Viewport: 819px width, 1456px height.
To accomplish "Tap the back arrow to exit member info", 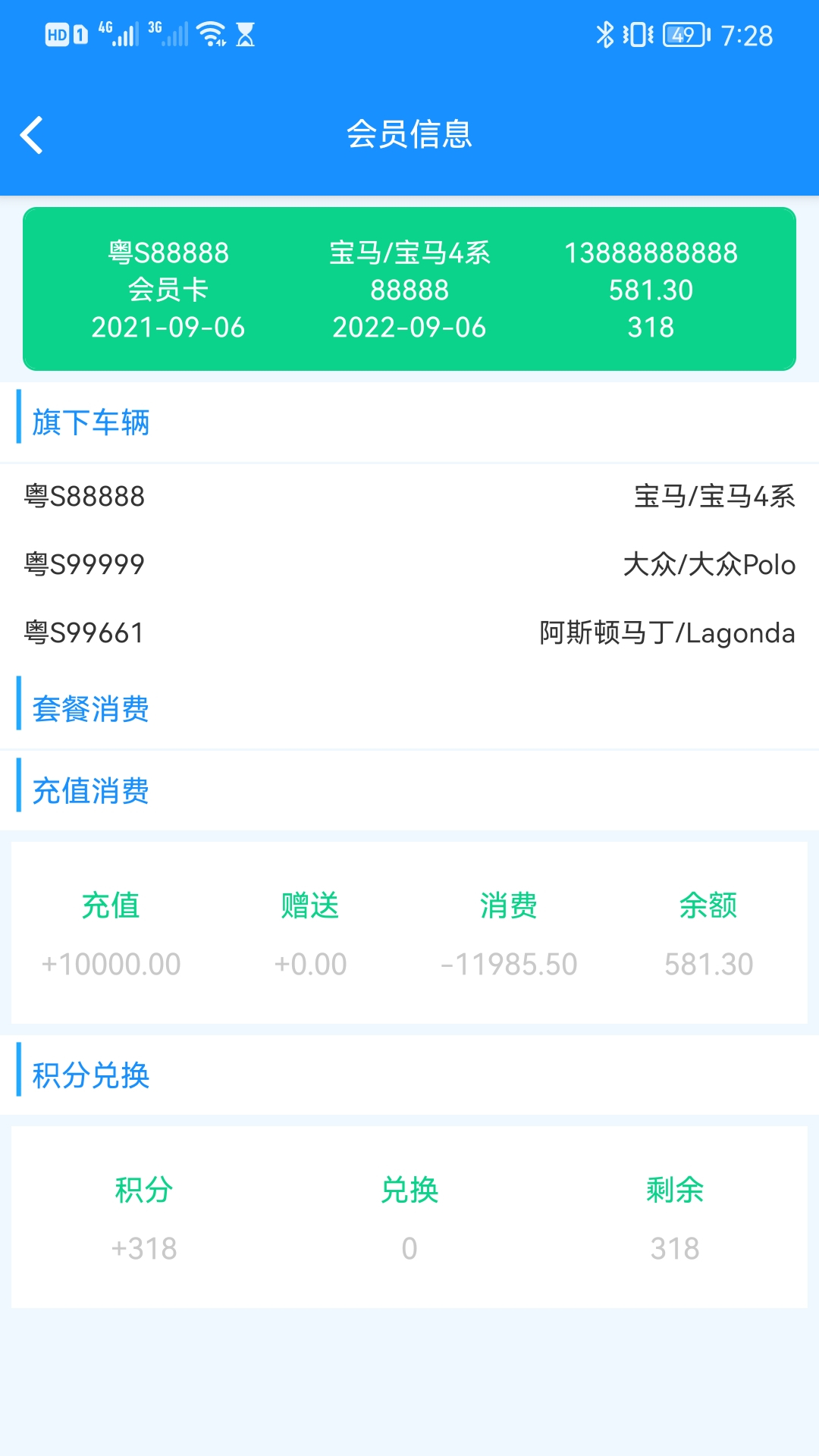I will [x=32, y=135].
